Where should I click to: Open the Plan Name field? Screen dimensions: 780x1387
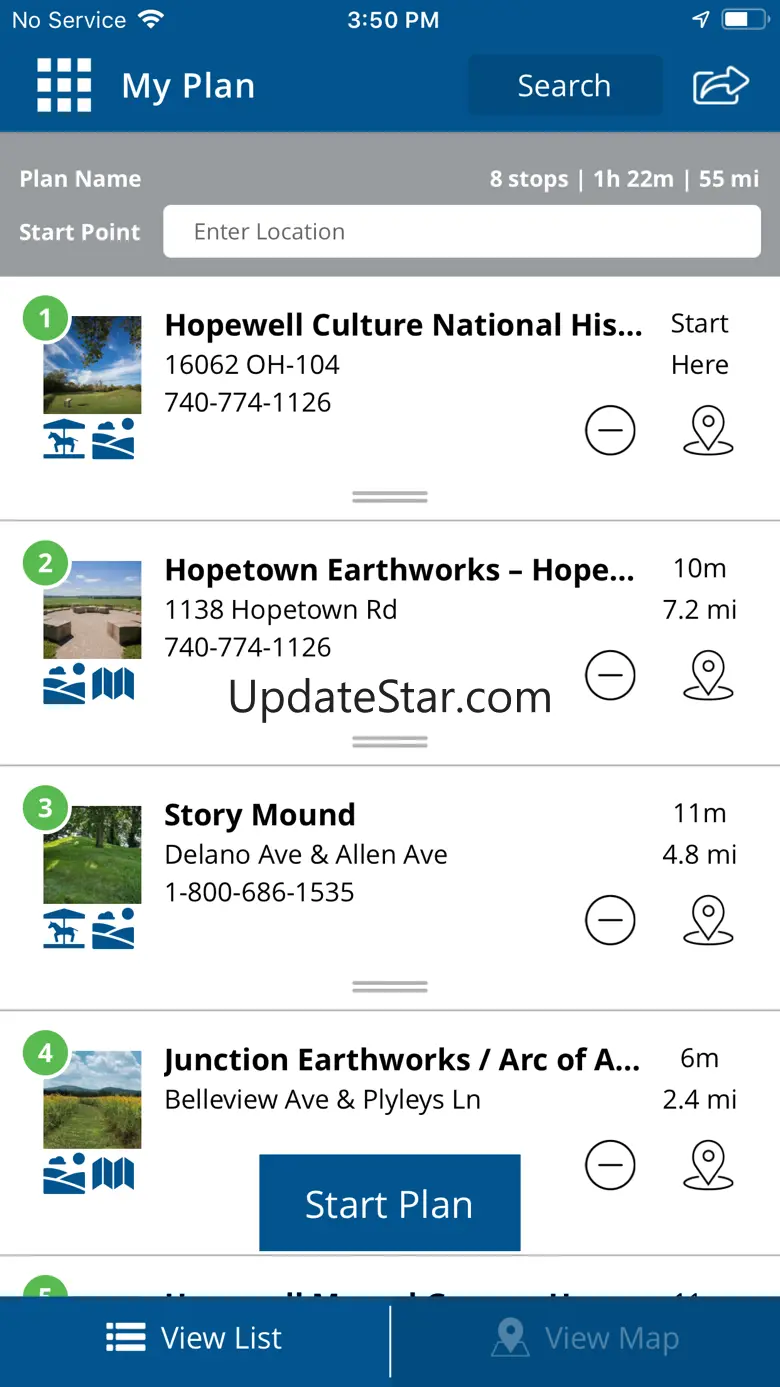pos(80,179)
